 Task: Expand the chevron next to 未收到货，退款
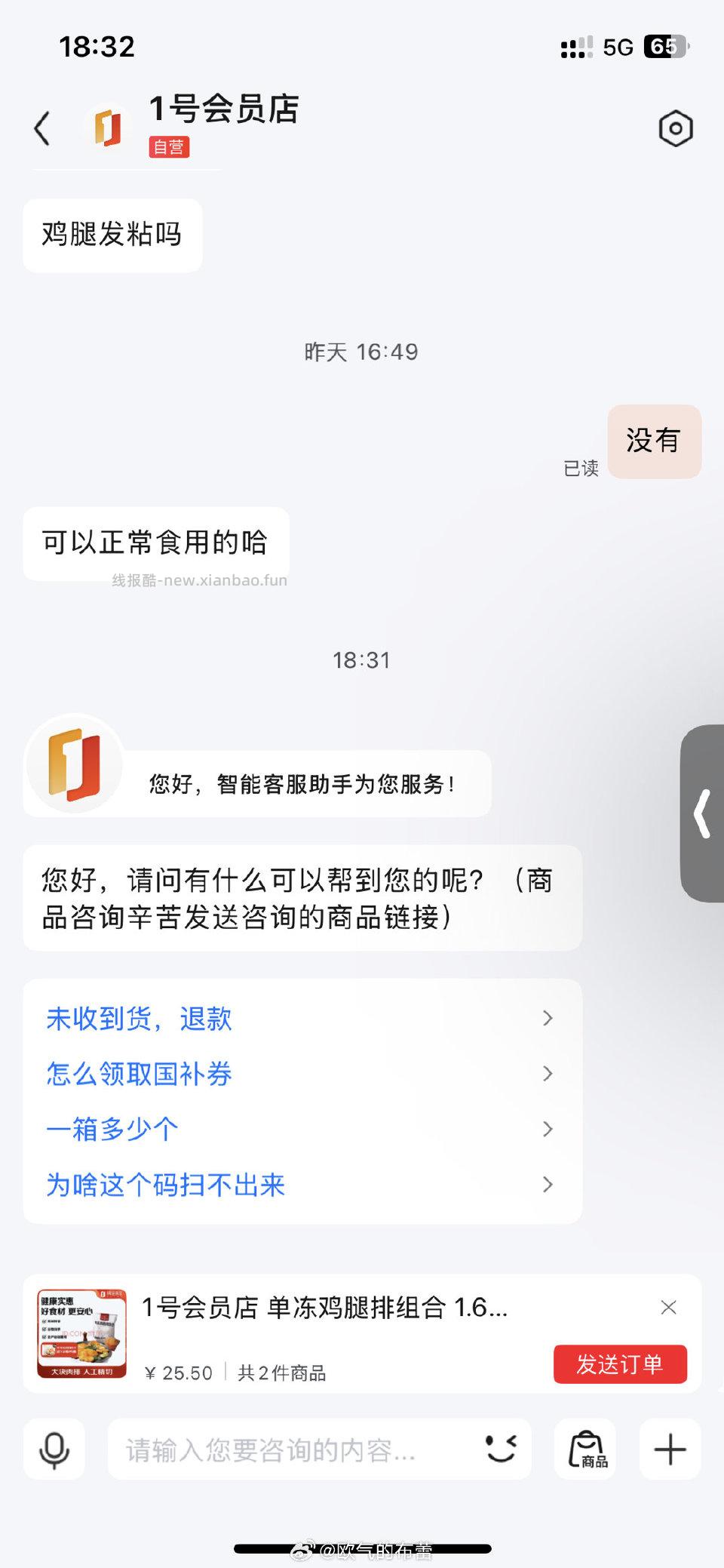(x=548, y=1019)
